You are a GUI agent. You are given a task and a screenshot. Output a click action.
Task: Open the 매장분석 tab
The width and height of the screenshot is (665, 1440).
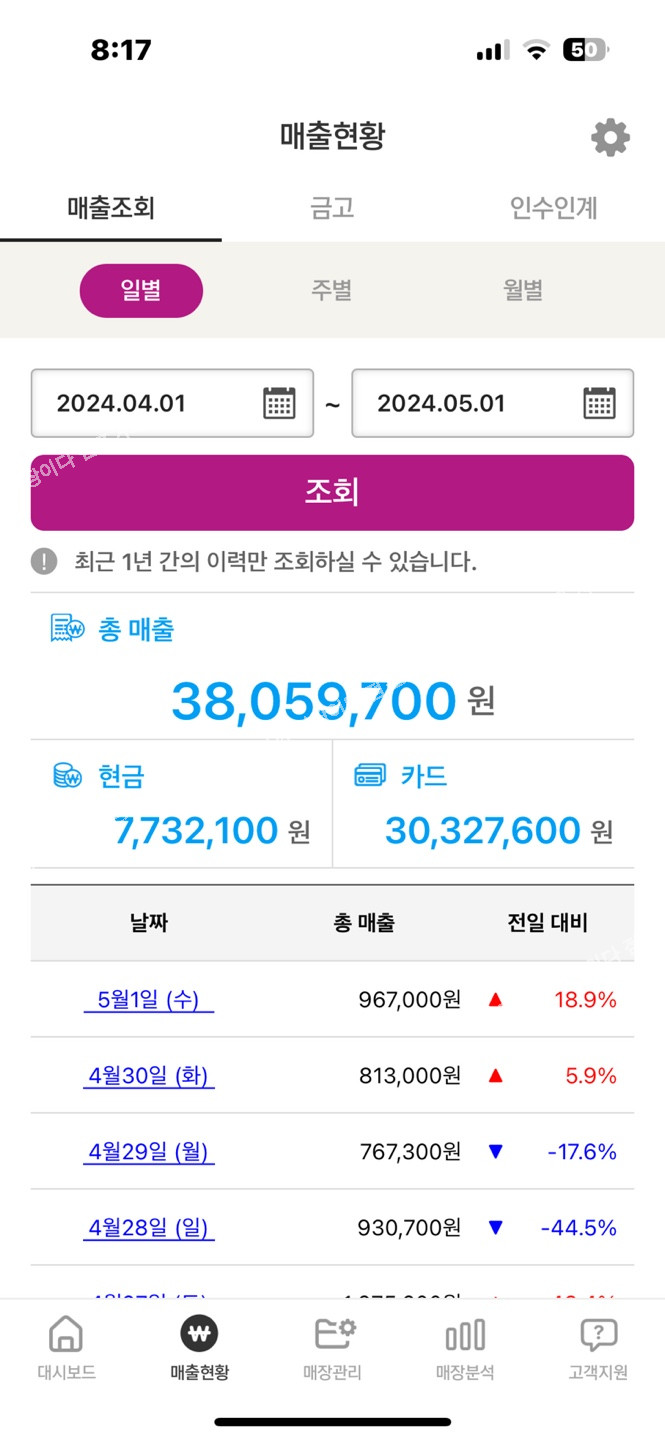(x=465, y=1348)
